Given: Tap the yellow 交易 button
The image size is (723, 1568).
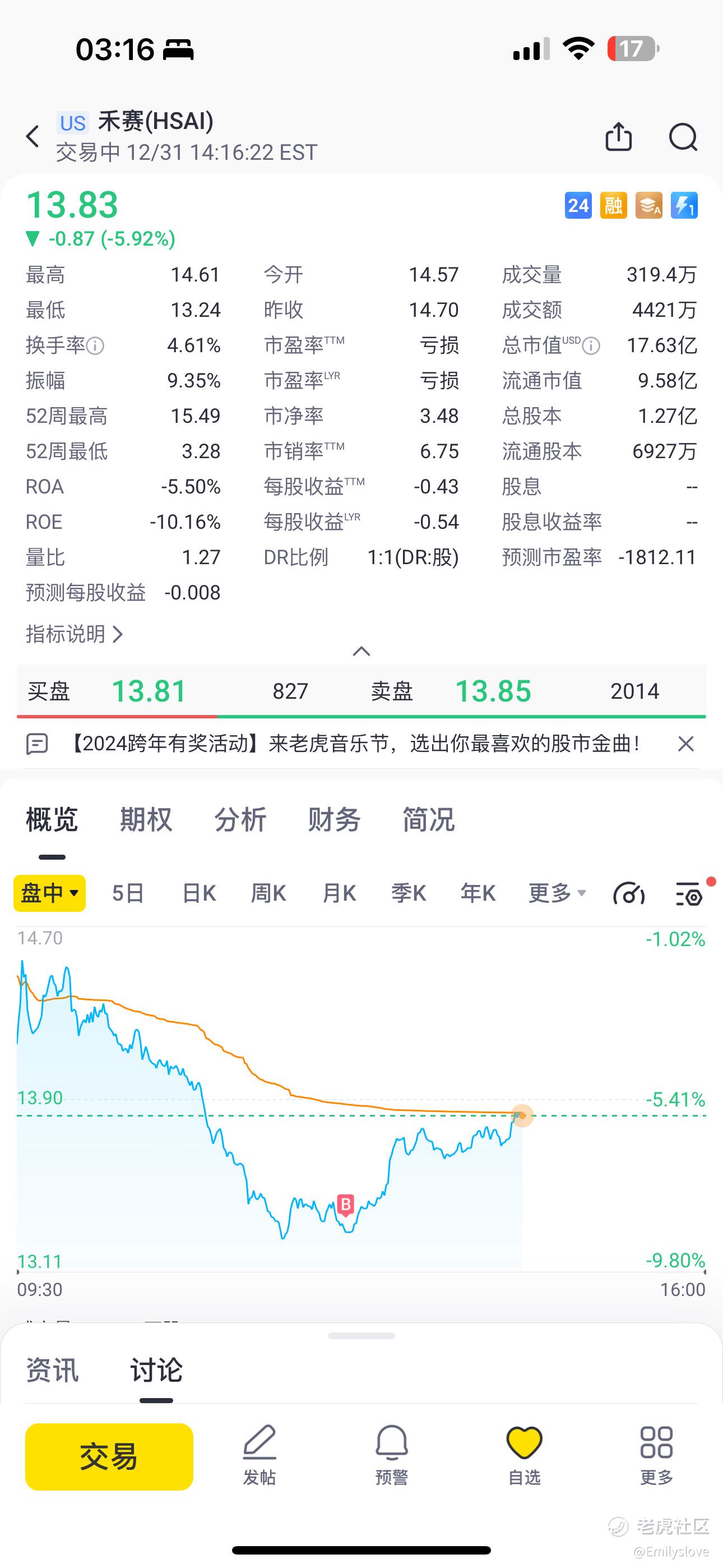Looking at the screenshot, I should click(109, 1456).
